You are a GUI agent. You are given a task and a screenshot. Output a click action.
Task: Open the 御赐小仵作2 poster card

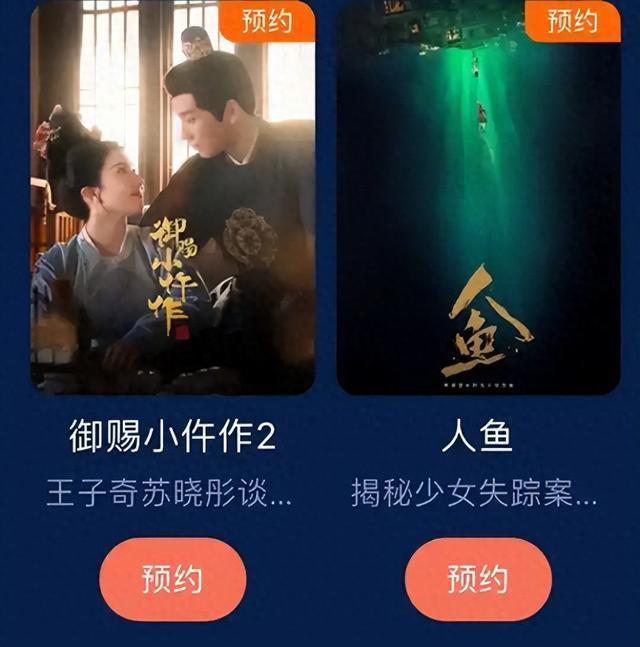172,200
